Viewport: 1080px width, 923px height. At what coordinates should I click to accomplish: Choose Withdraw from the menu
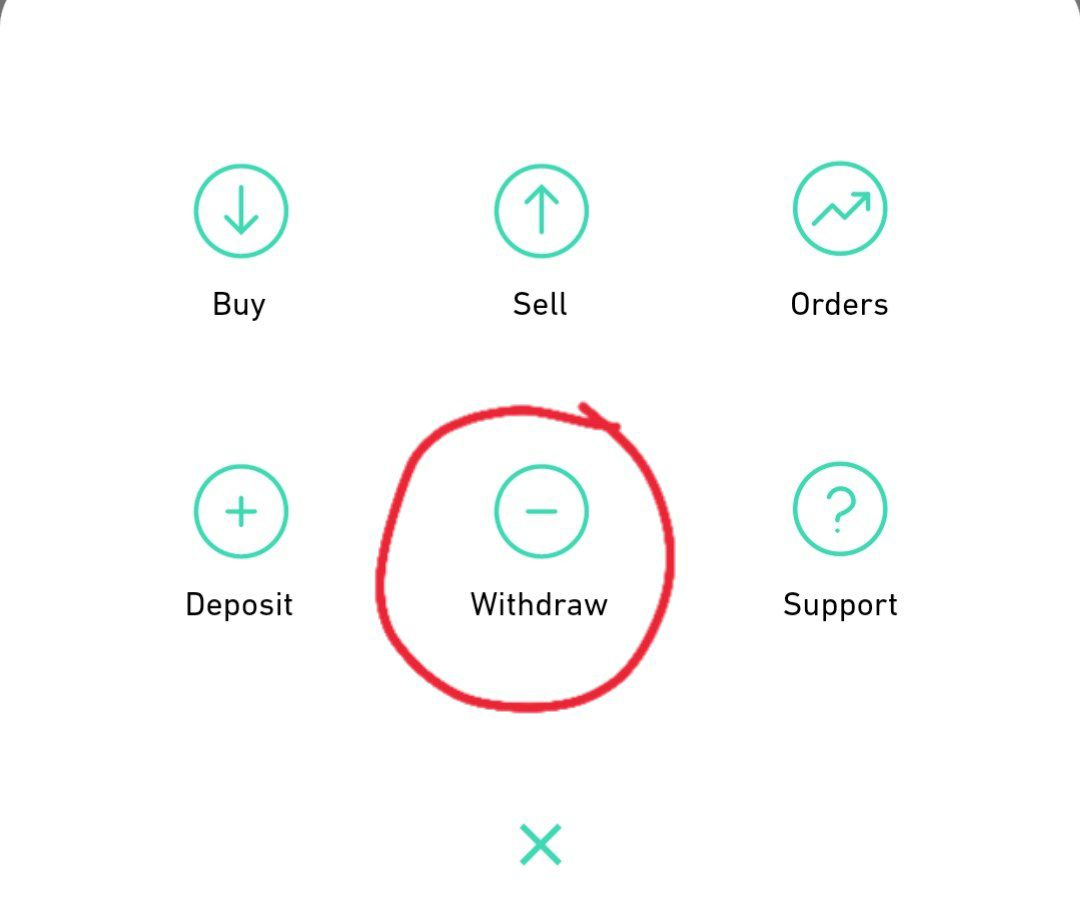coord(541,512)
